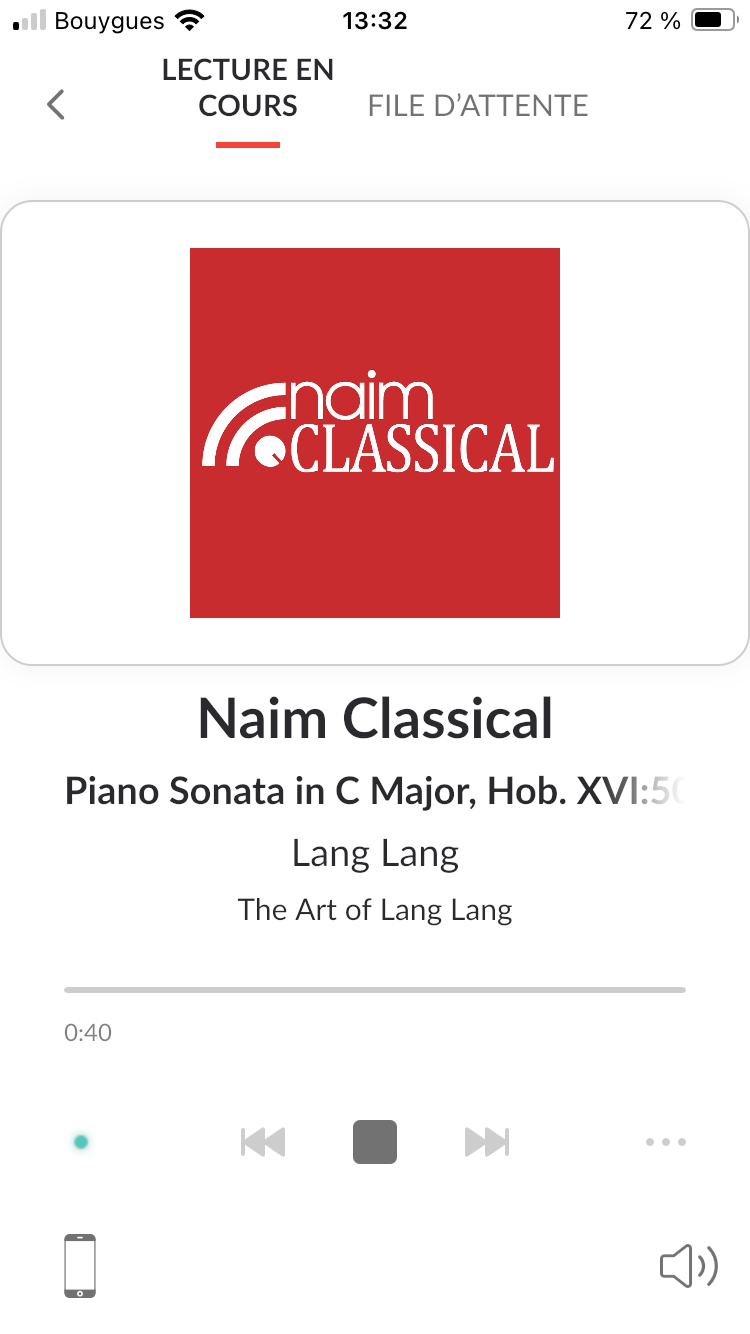Skip to the next track
The image size is (750, 1334).
[x=487, y=1141]
